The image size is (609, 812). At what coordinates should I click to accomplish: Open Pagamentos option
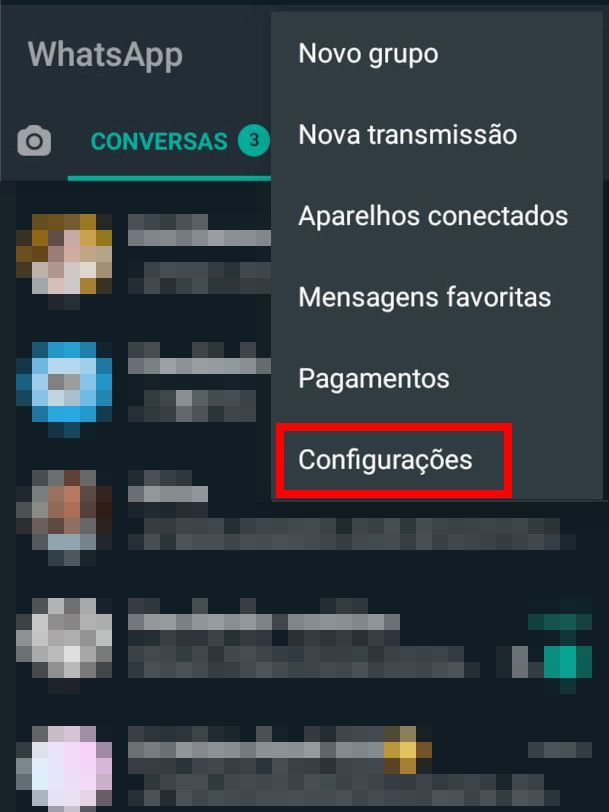pyautogui.click(x=373, y=379)
